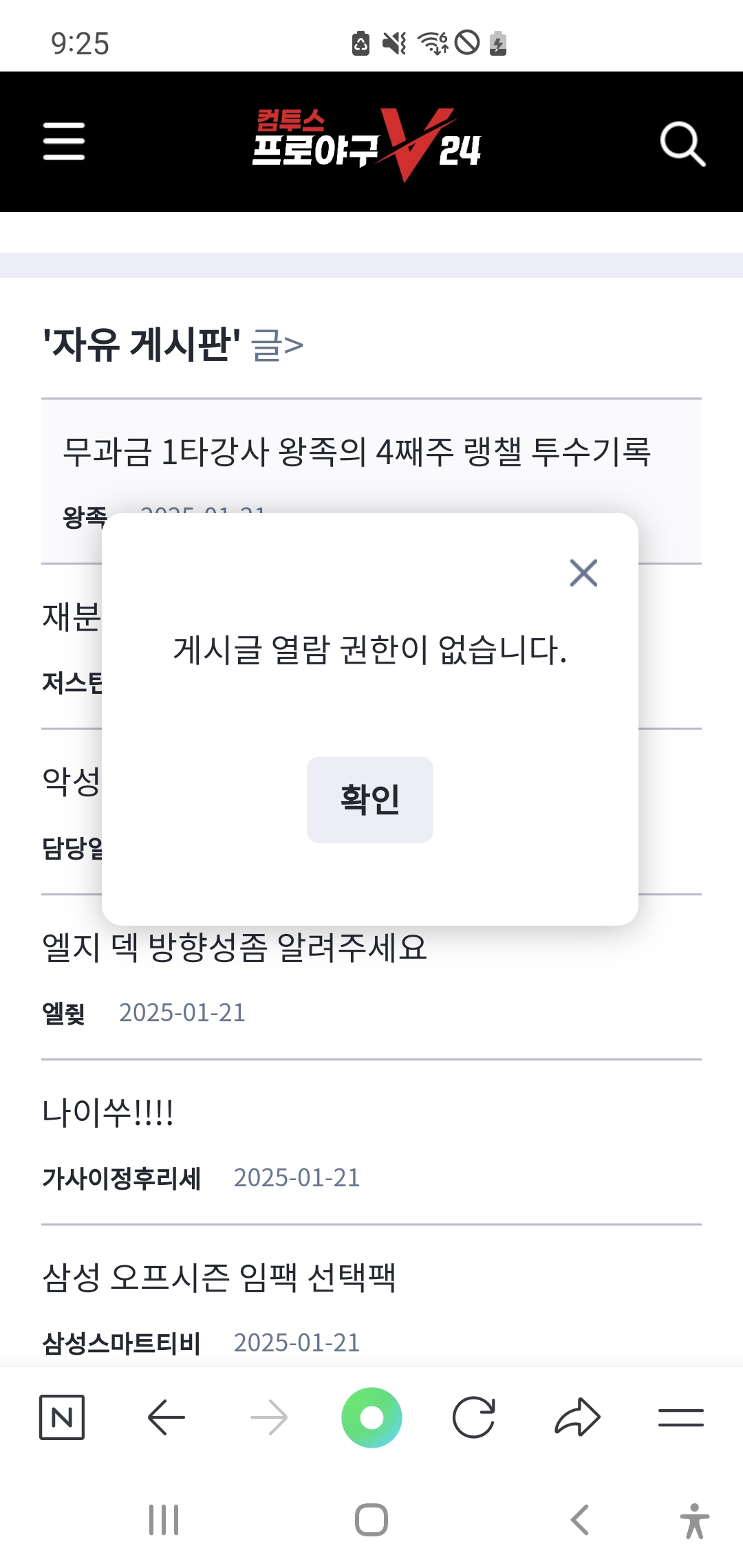Go to the system home screen

click(371, 1520)
